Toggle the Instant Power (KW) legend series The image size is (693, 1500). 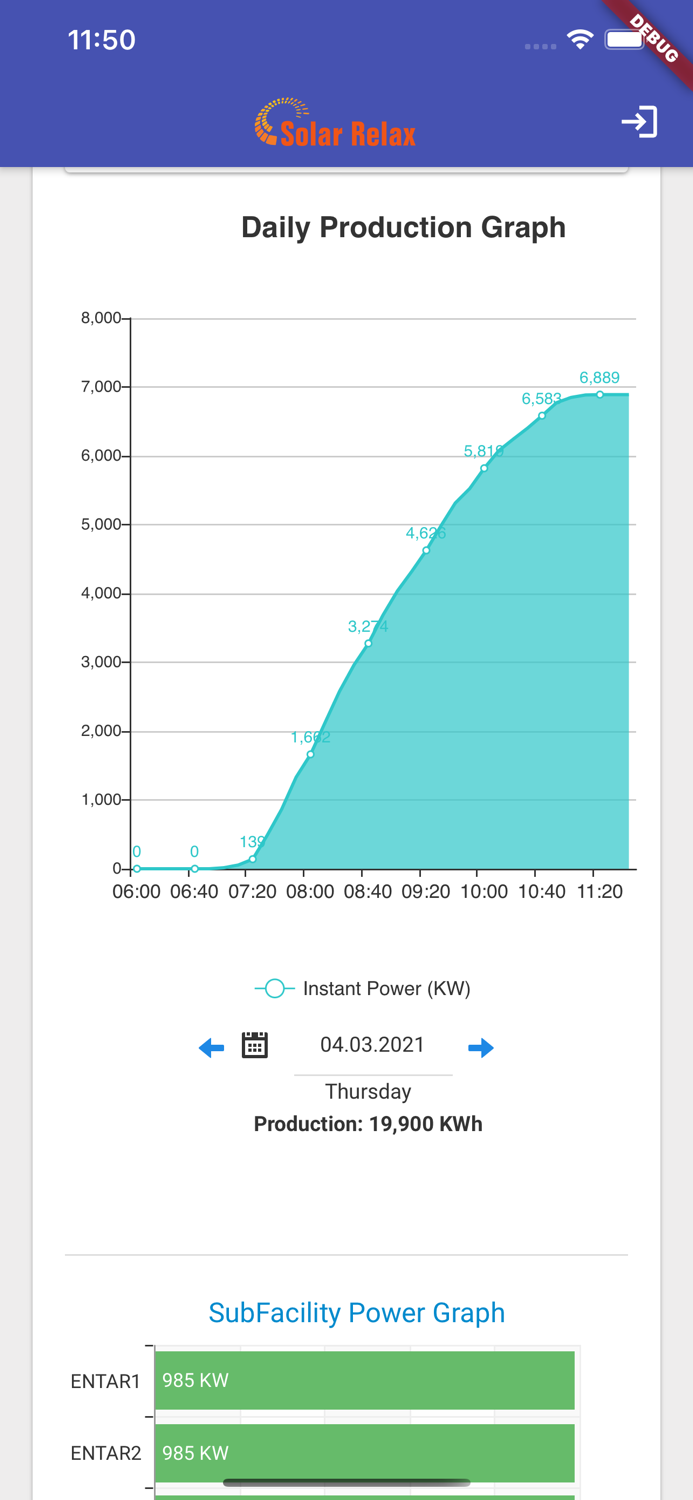362,988
